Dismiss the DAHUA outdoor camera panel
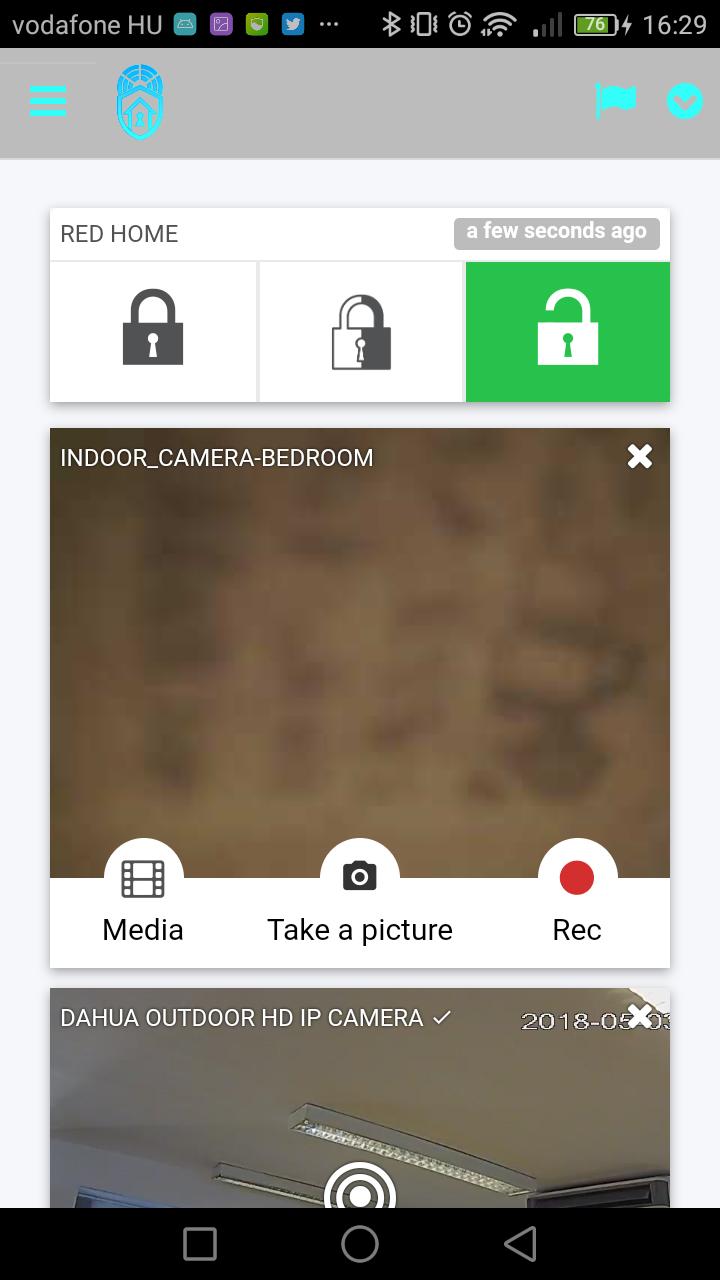The image size is (720, 1280). [639, 1014]
